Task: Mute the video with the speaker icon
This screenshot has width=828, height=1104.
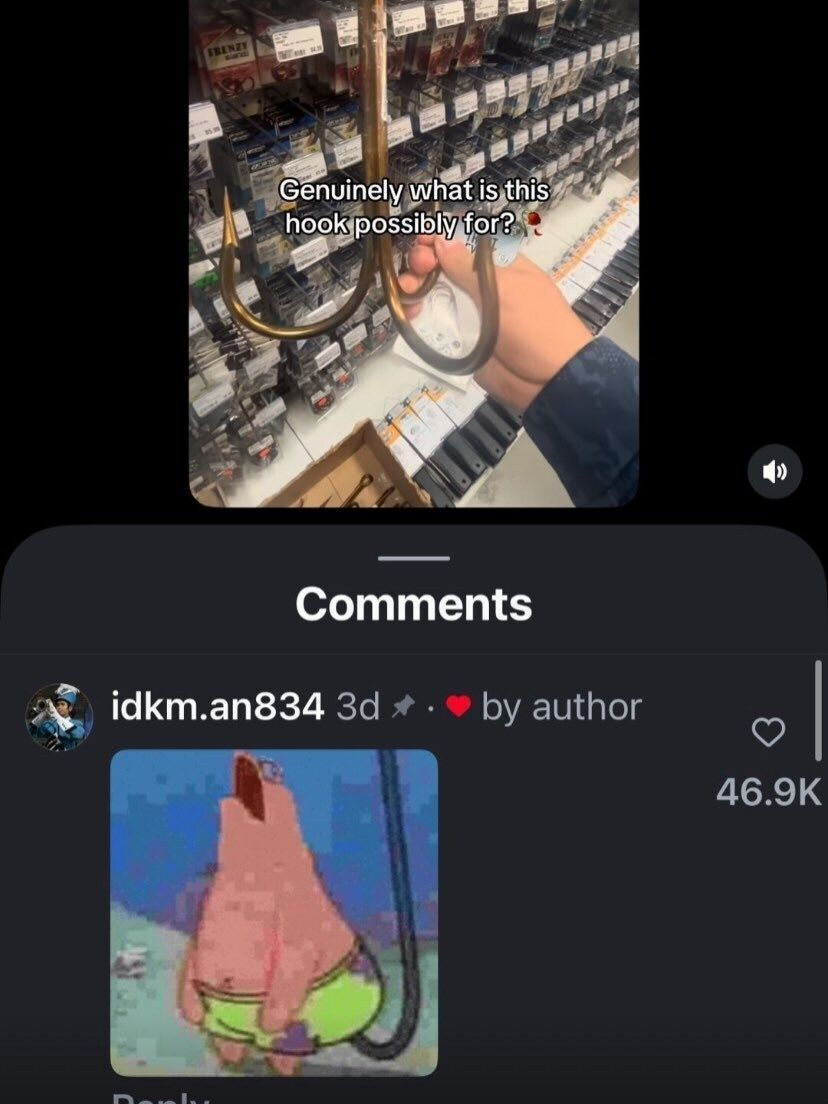Action: 774,471
